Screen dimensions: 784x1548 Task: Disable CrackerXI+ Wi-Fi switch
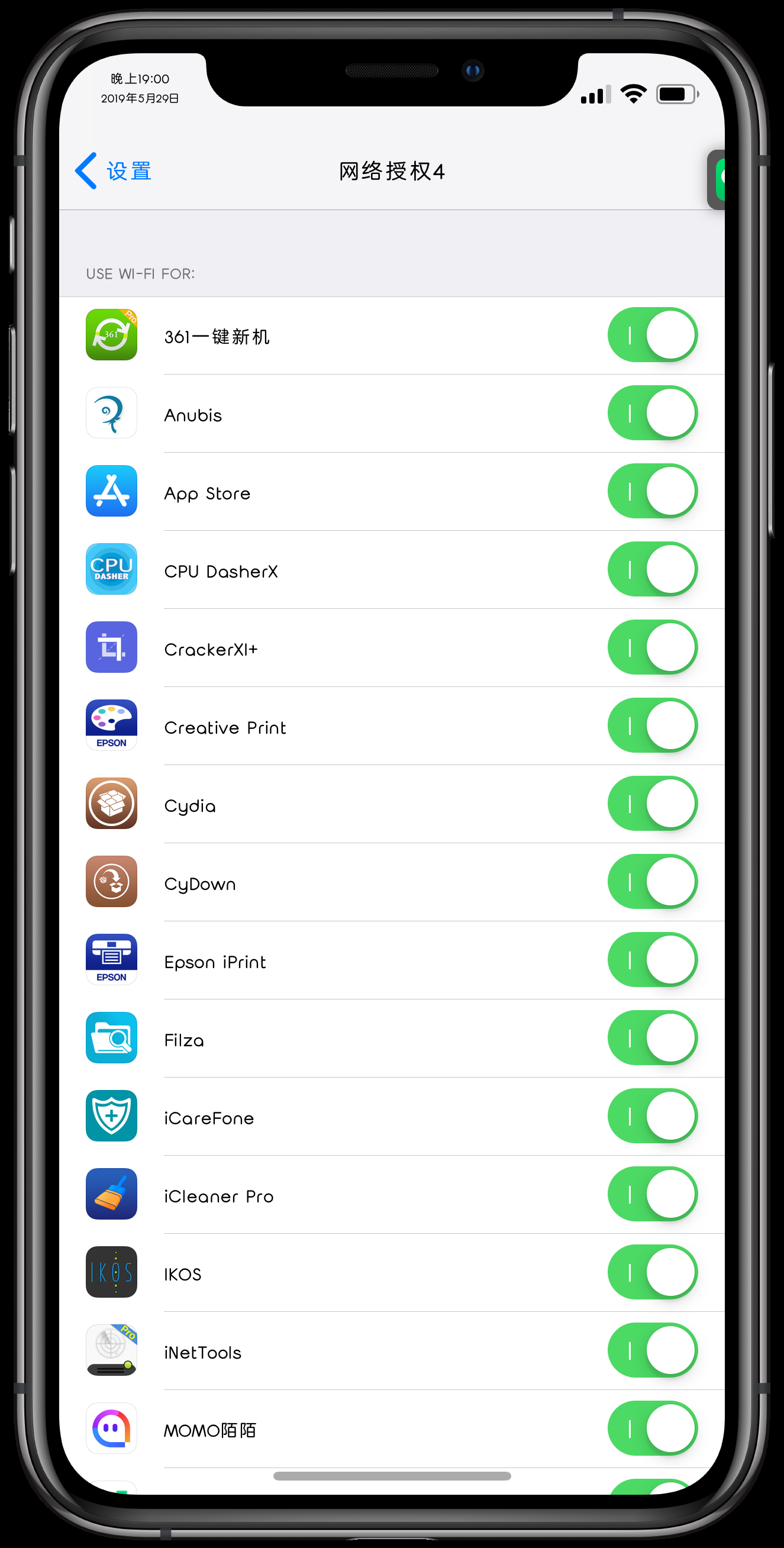pyautogui.click(x=653, y=648)
